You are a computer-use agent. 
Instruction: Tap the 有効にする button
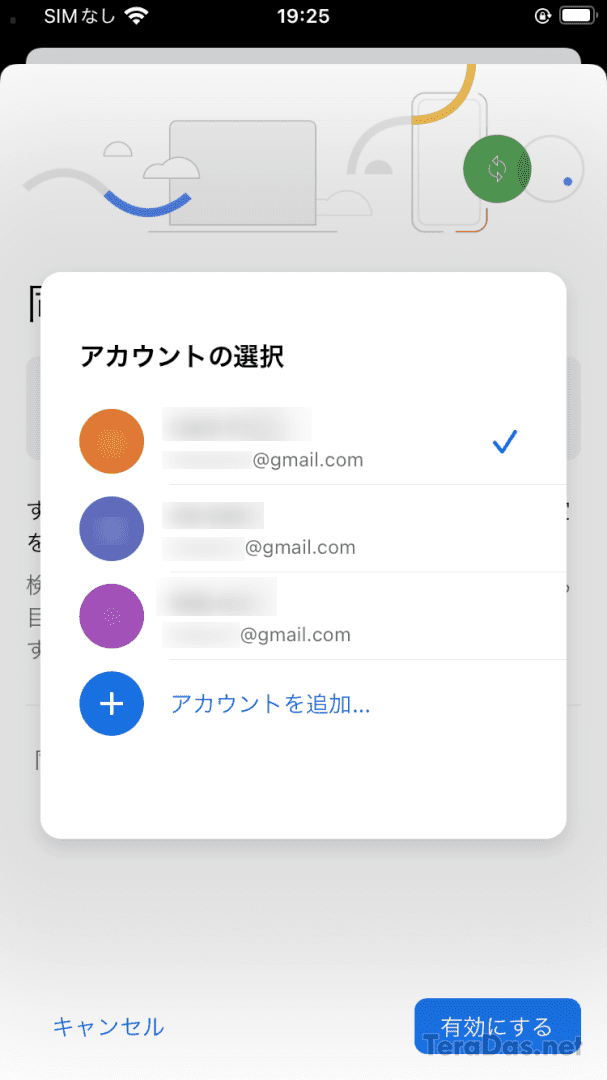coord(497,1026)
